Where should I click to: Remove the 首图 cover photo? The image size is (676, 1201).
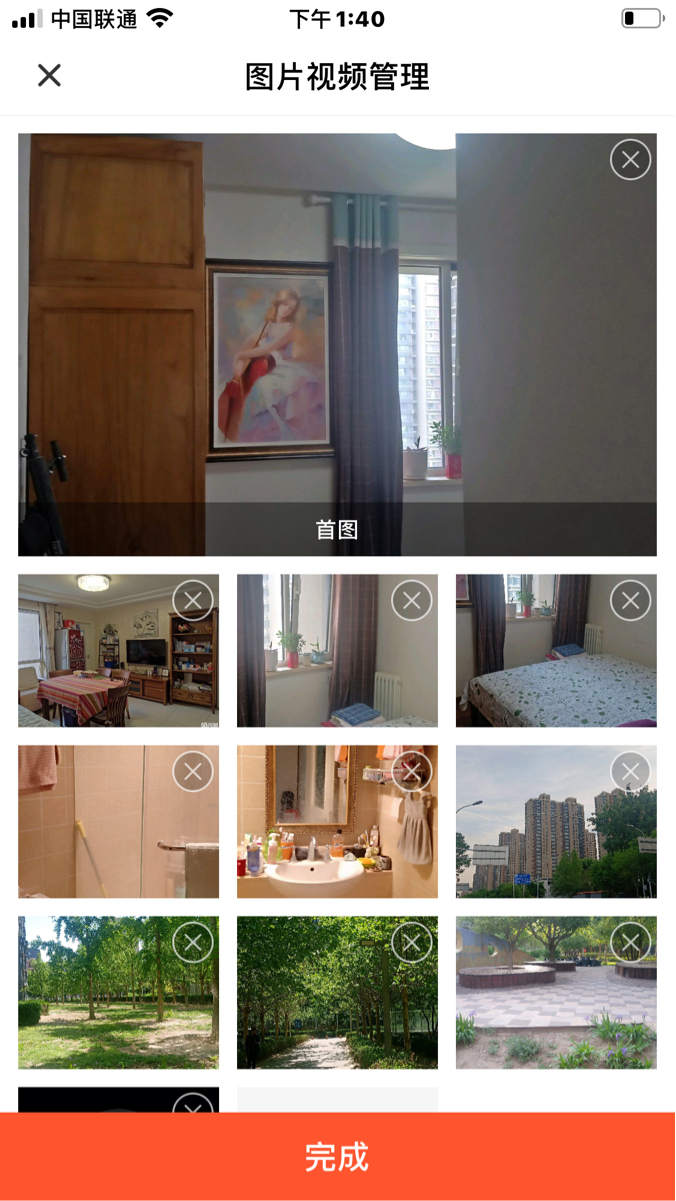(x=630, y=160)
